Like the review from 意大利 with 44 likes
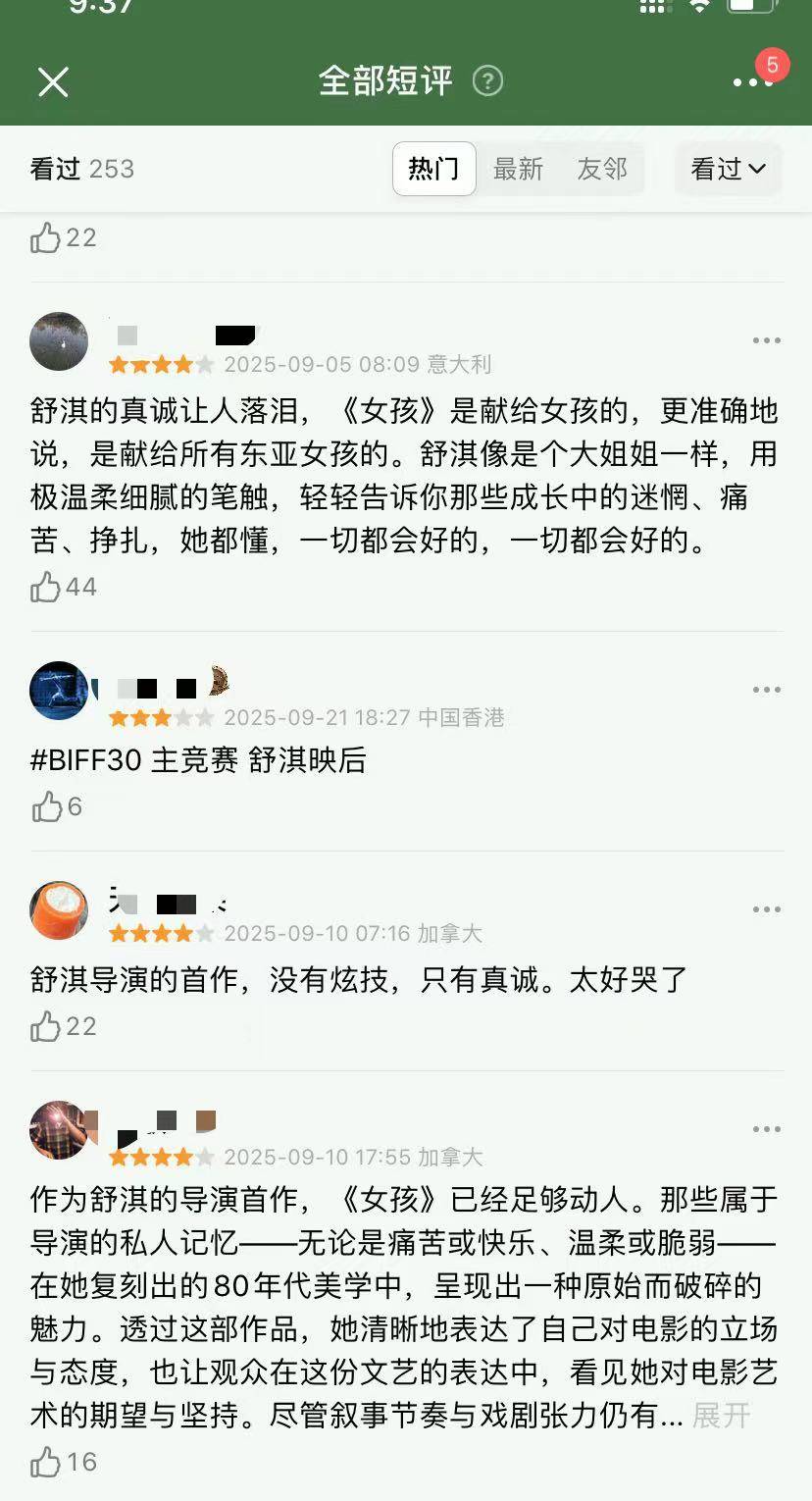Viewport: 812px width, 1501px height. 46,588
